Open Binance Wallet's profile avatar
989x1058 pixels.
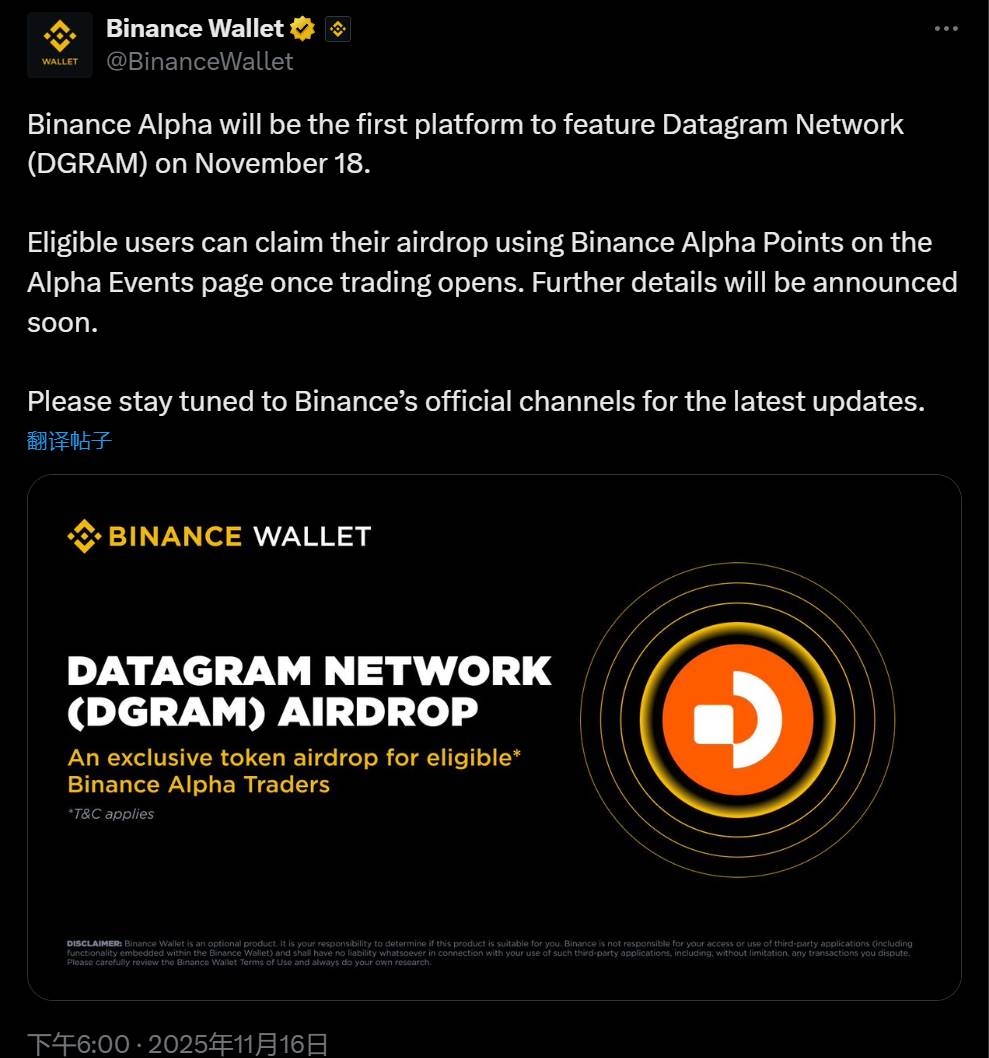(x=60, y=45)
